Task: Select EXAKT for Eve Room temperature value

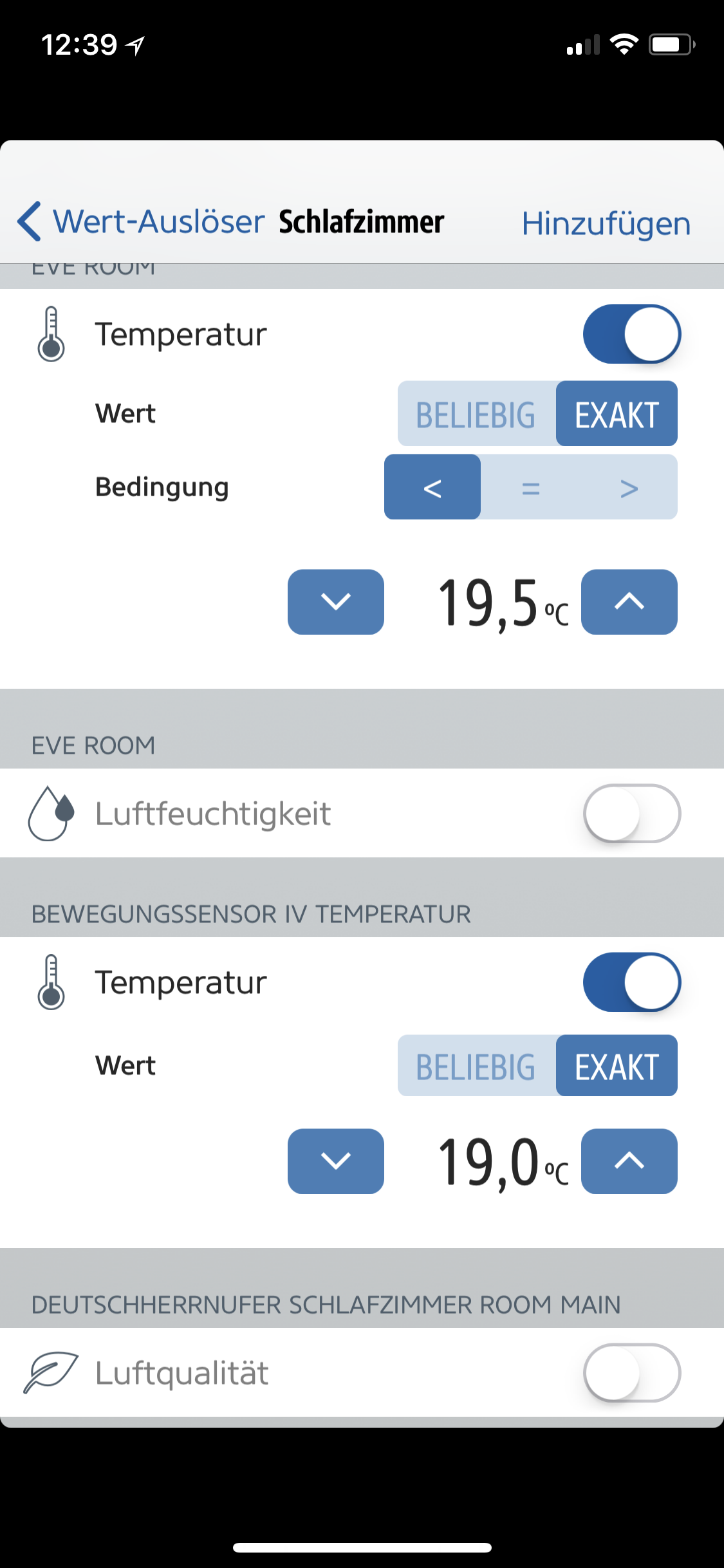Action: pos(617,414)
